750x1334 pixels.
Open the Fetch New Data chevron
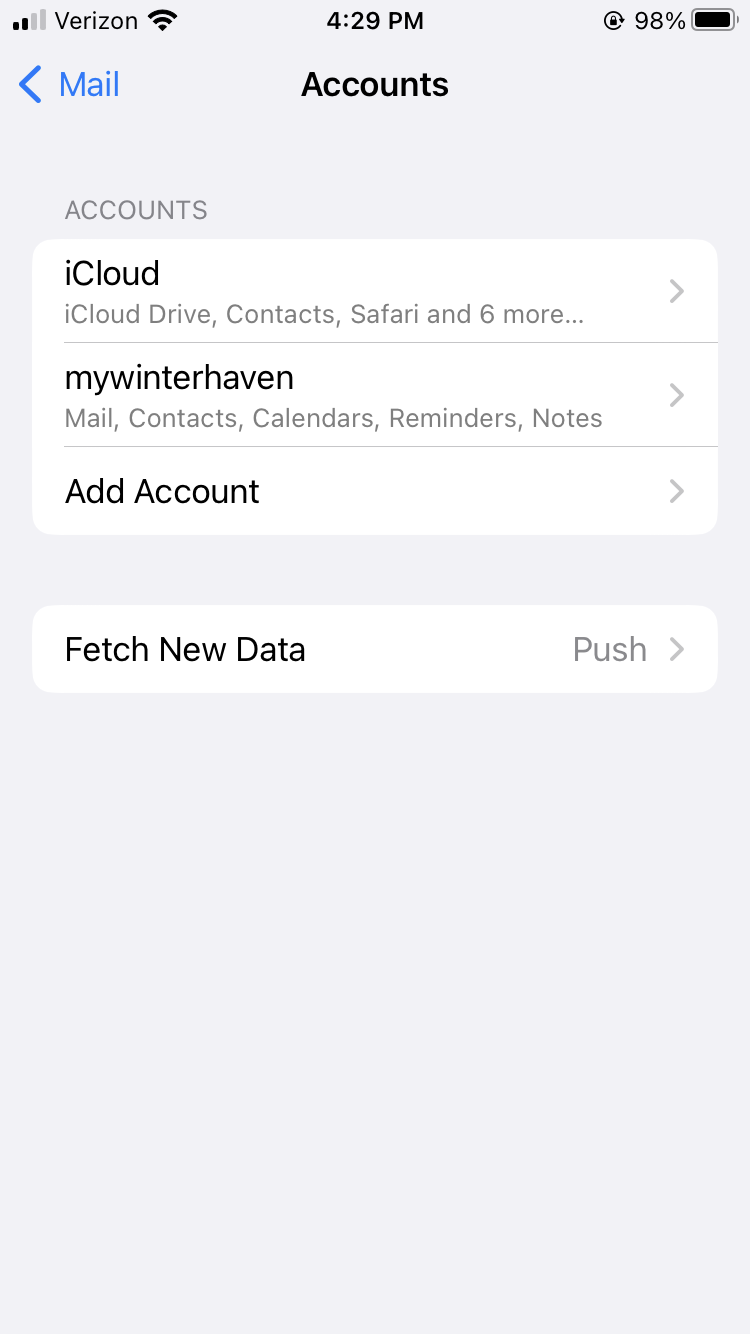tap(676, 649)
